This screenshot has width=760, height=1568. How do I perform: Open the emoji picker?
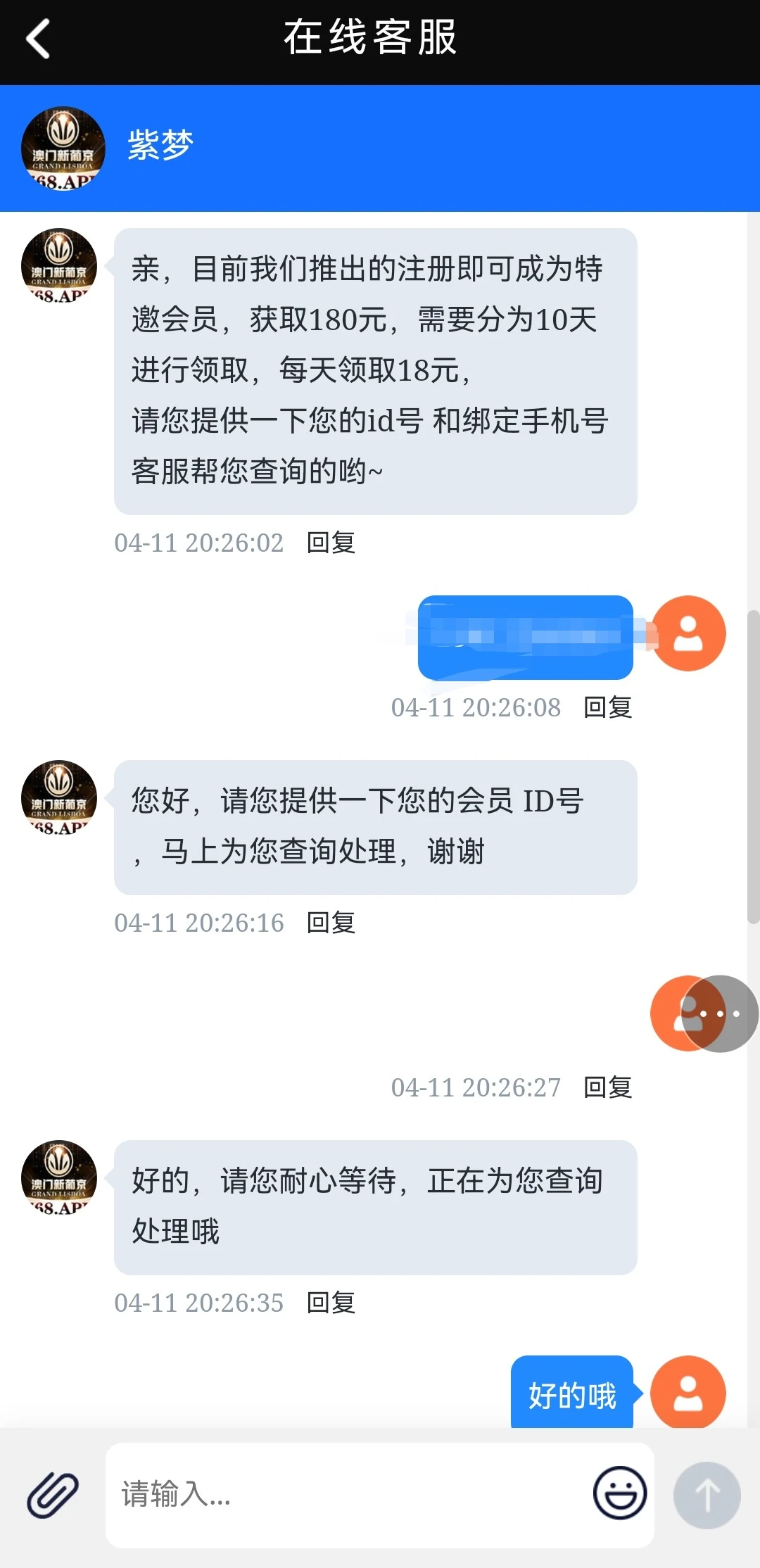click(620, 1493)
